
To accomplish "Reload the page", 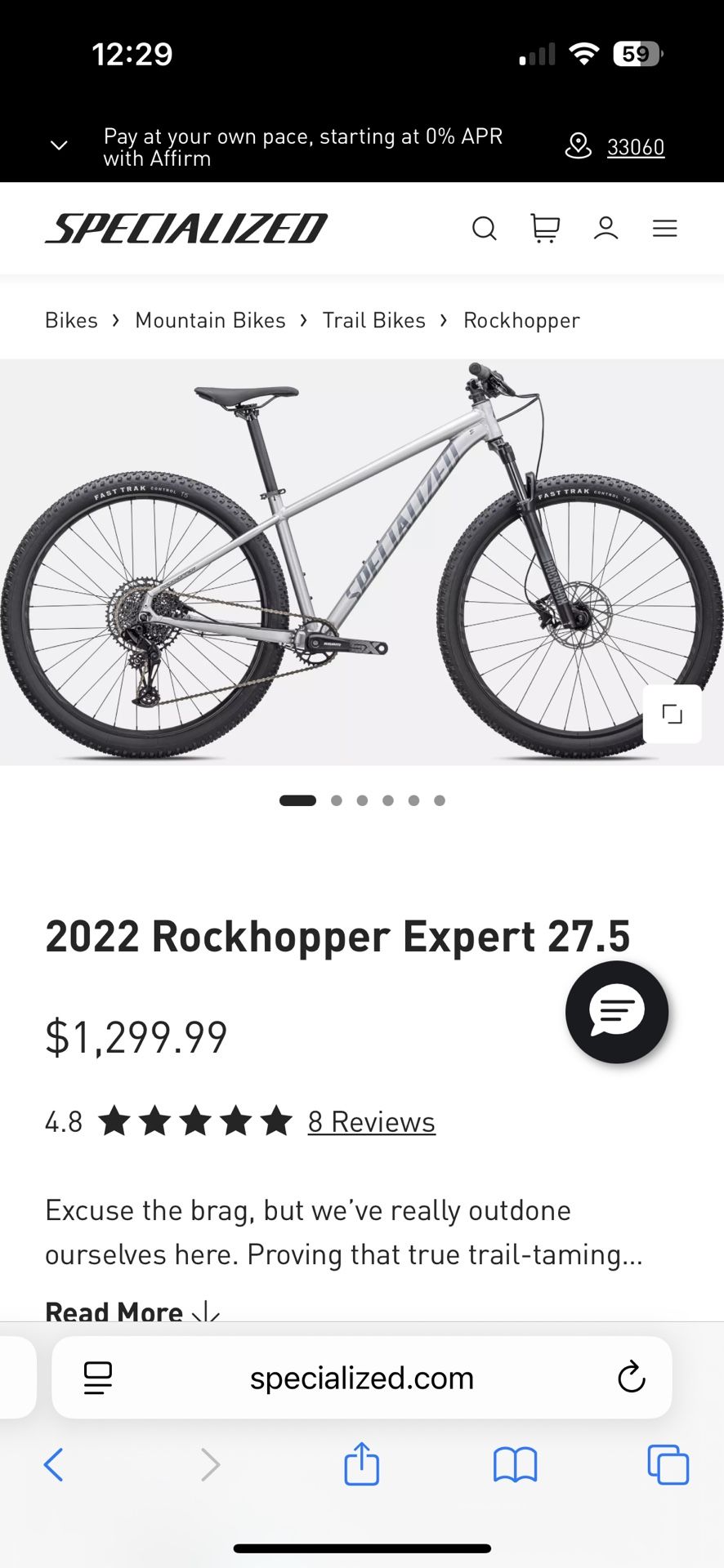I will pyautogui.click(x=631, y=1378).
